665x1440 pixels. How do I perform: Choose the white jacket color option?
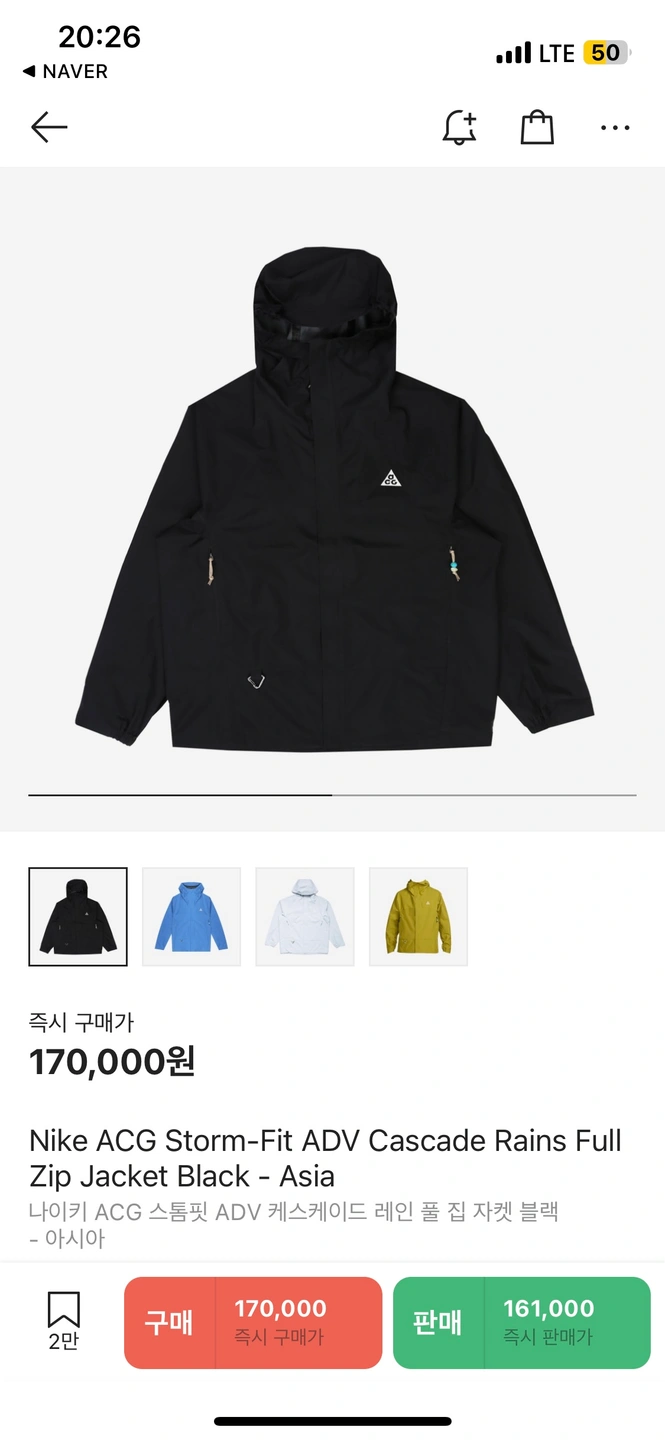point(305,917)
